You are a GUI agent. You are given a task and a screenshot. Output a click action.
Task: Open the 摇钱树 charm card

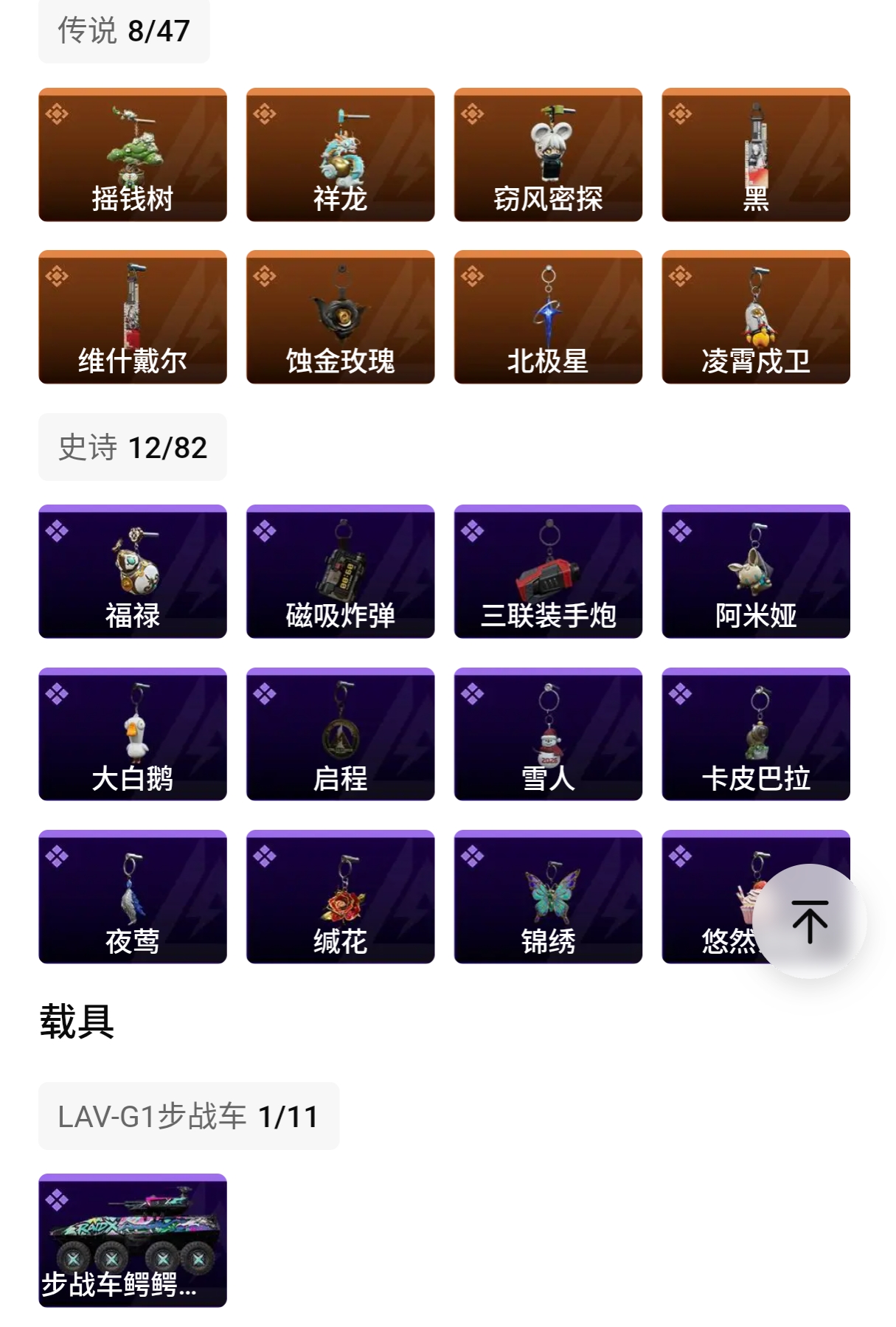133,155
